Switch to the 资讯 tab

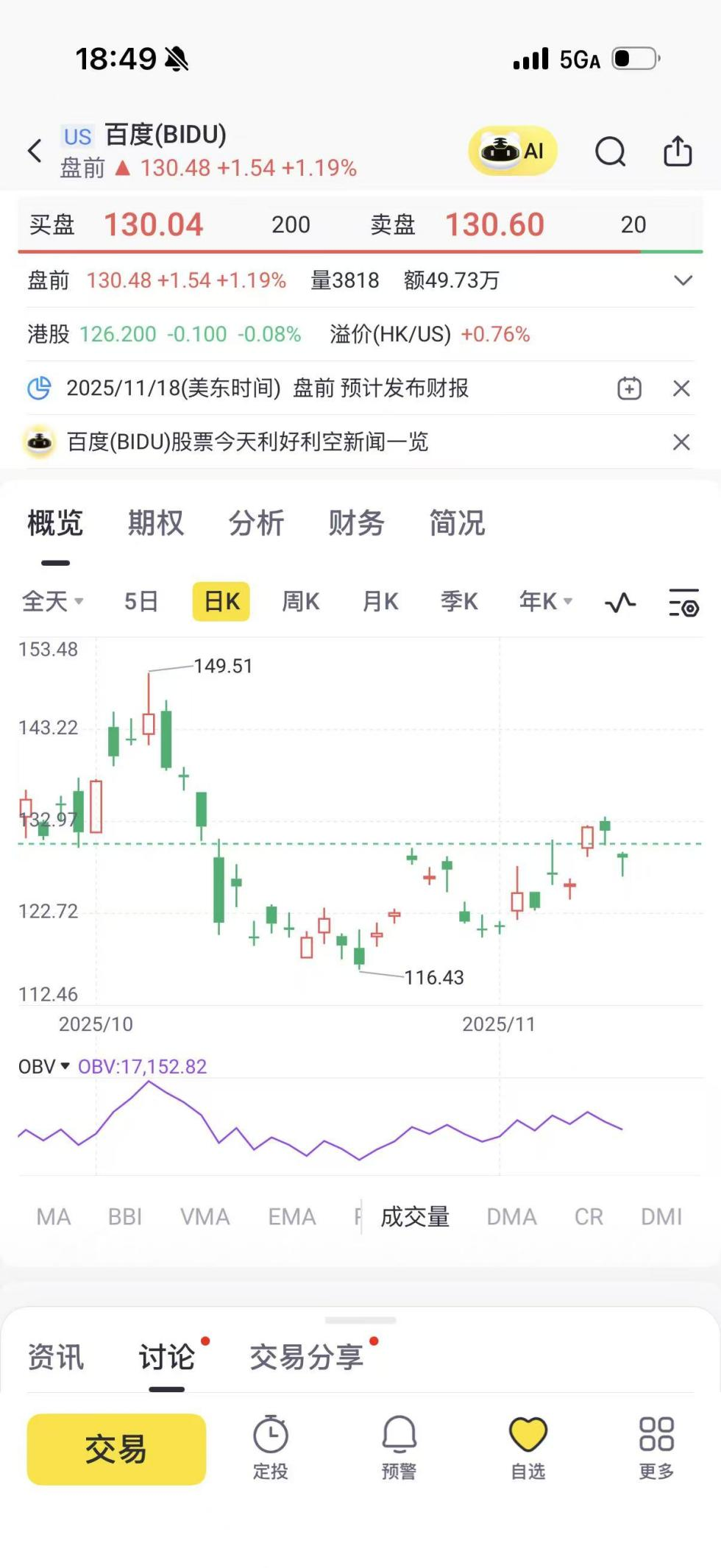pyautogui.click(x=56, y=1358)
